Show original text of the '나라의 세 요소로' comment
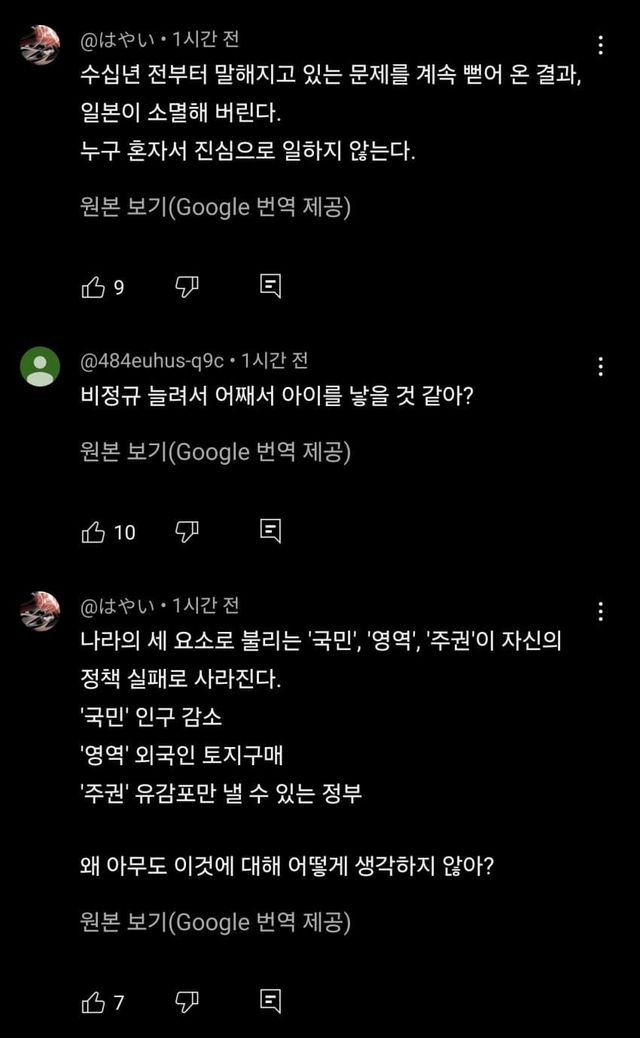The height and width of the screenshot is (1038, 640). (x=215, y=922)
